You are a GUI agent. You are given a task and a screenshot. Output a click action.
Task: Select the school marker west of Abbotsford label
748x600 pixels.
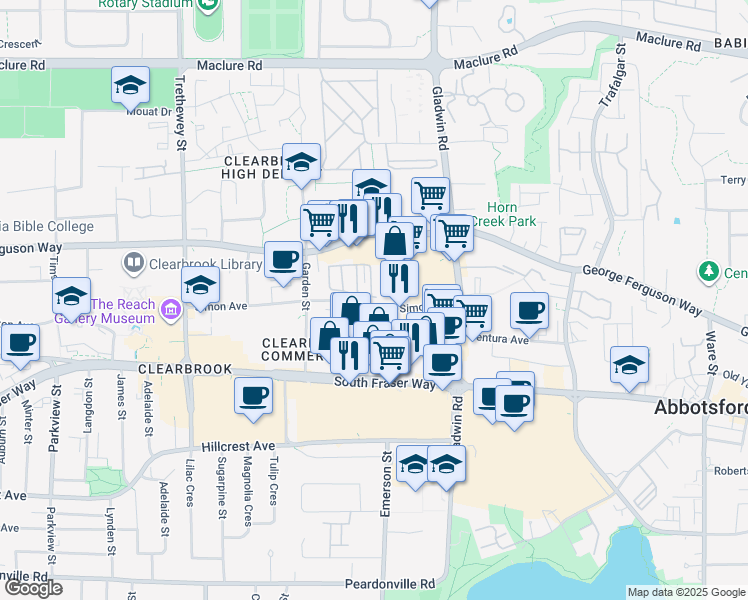coord(629,369)
